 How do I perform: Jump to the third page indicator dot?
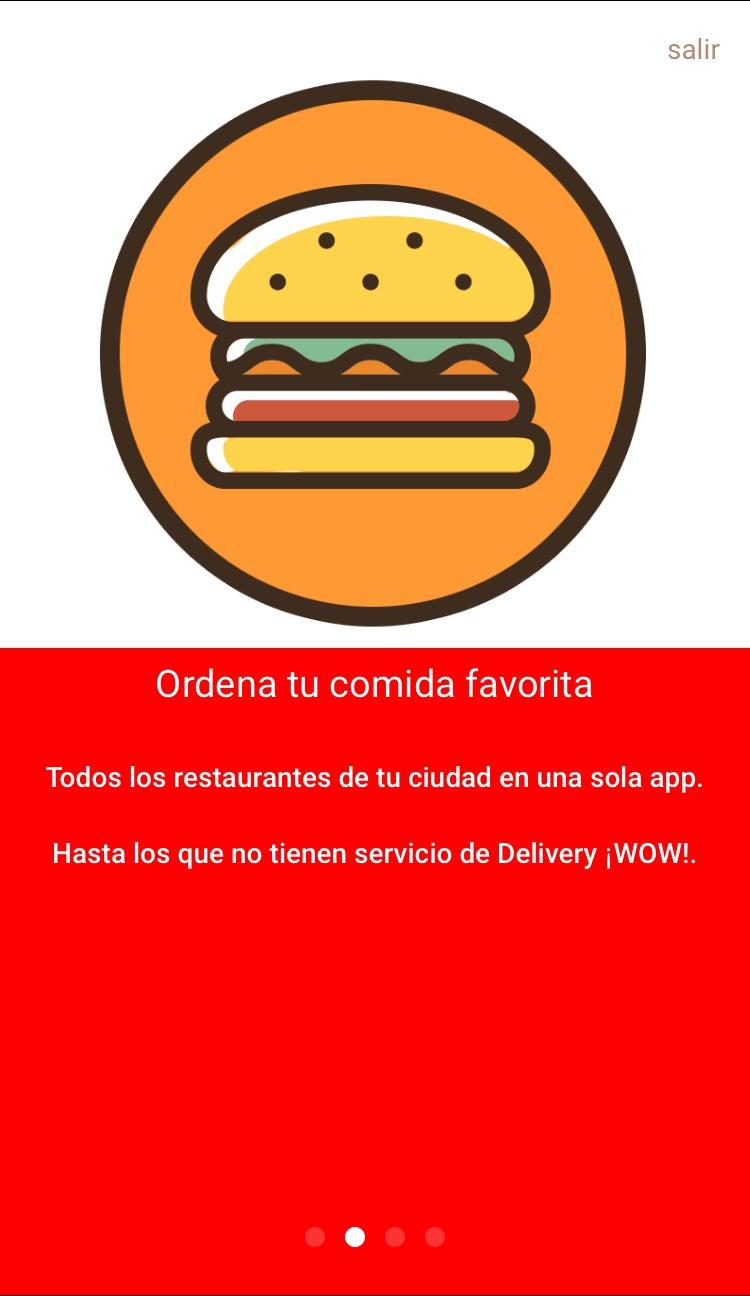(393, 1237)
